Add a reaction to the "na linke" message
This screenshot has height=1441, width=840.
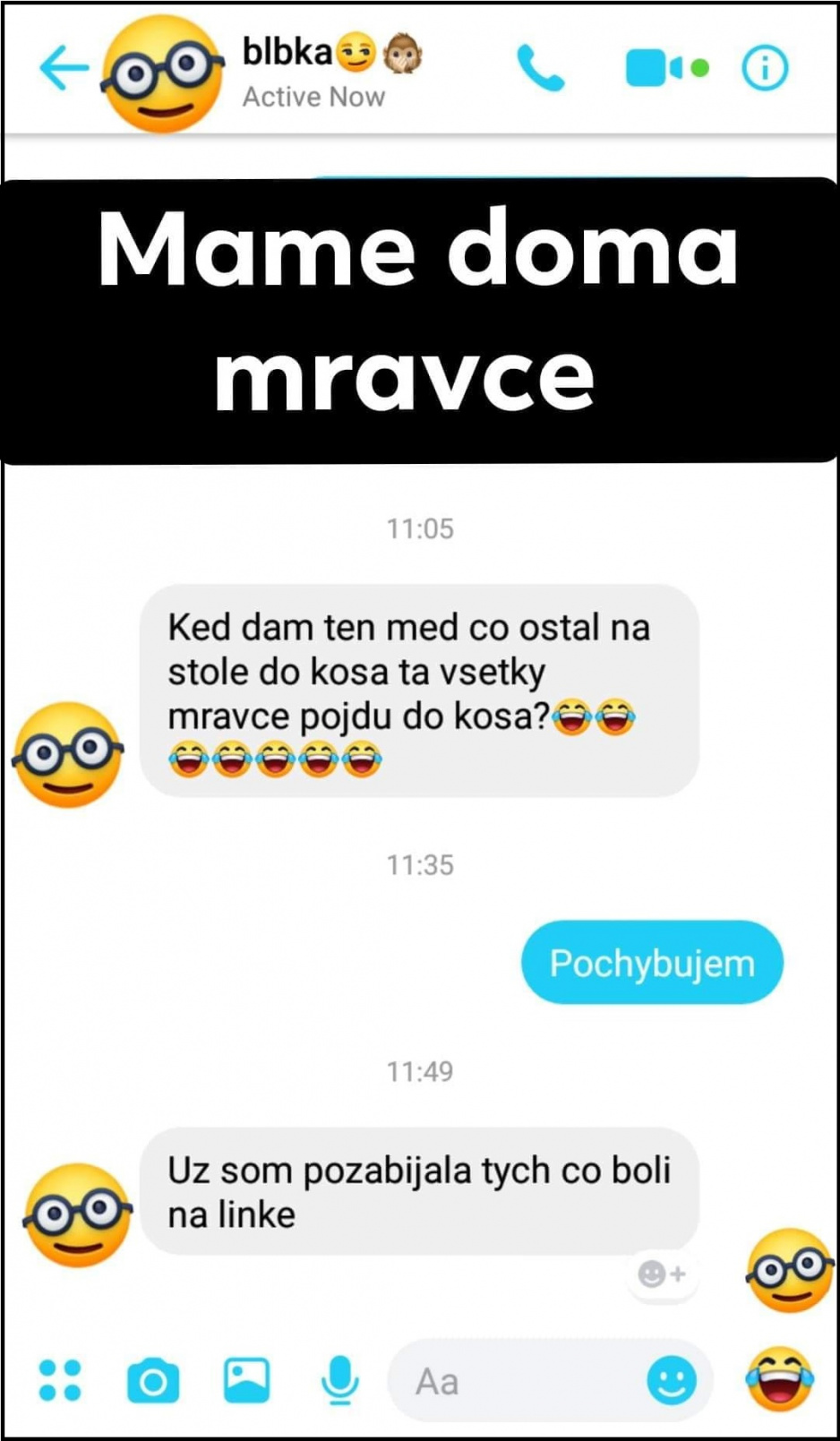pos(662,1274)
